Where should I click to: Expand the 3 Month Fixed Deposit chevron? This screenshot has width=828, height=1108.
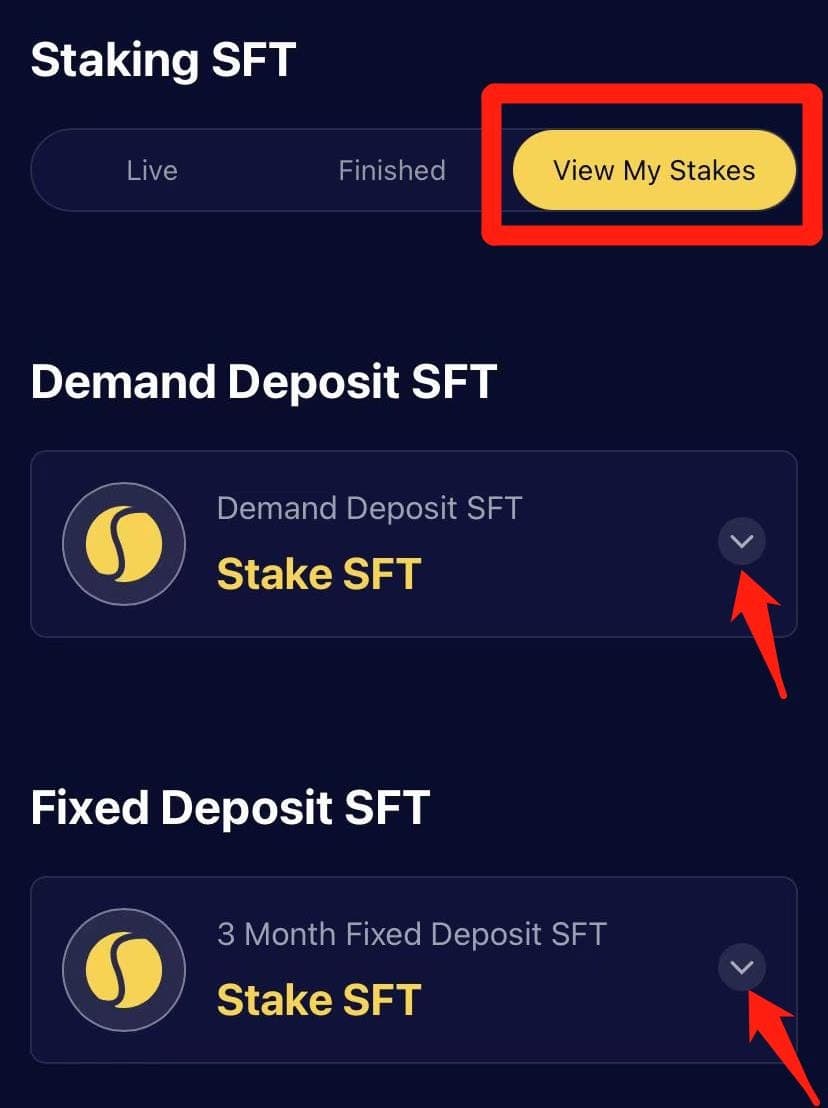[742, 968]
